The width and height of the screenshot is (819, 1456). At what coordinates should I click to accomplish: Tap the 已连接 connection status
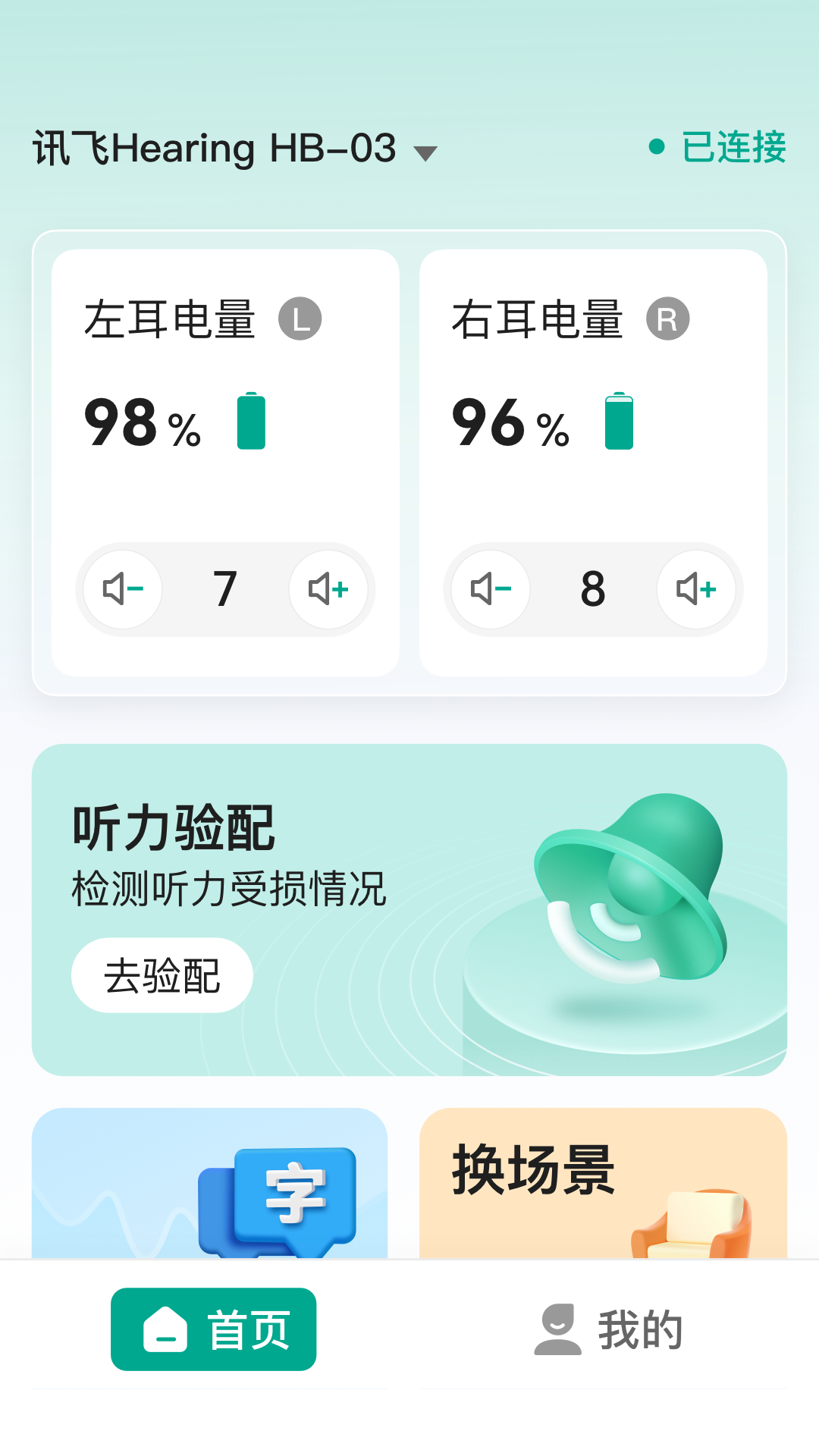click(x=732, y=148)
